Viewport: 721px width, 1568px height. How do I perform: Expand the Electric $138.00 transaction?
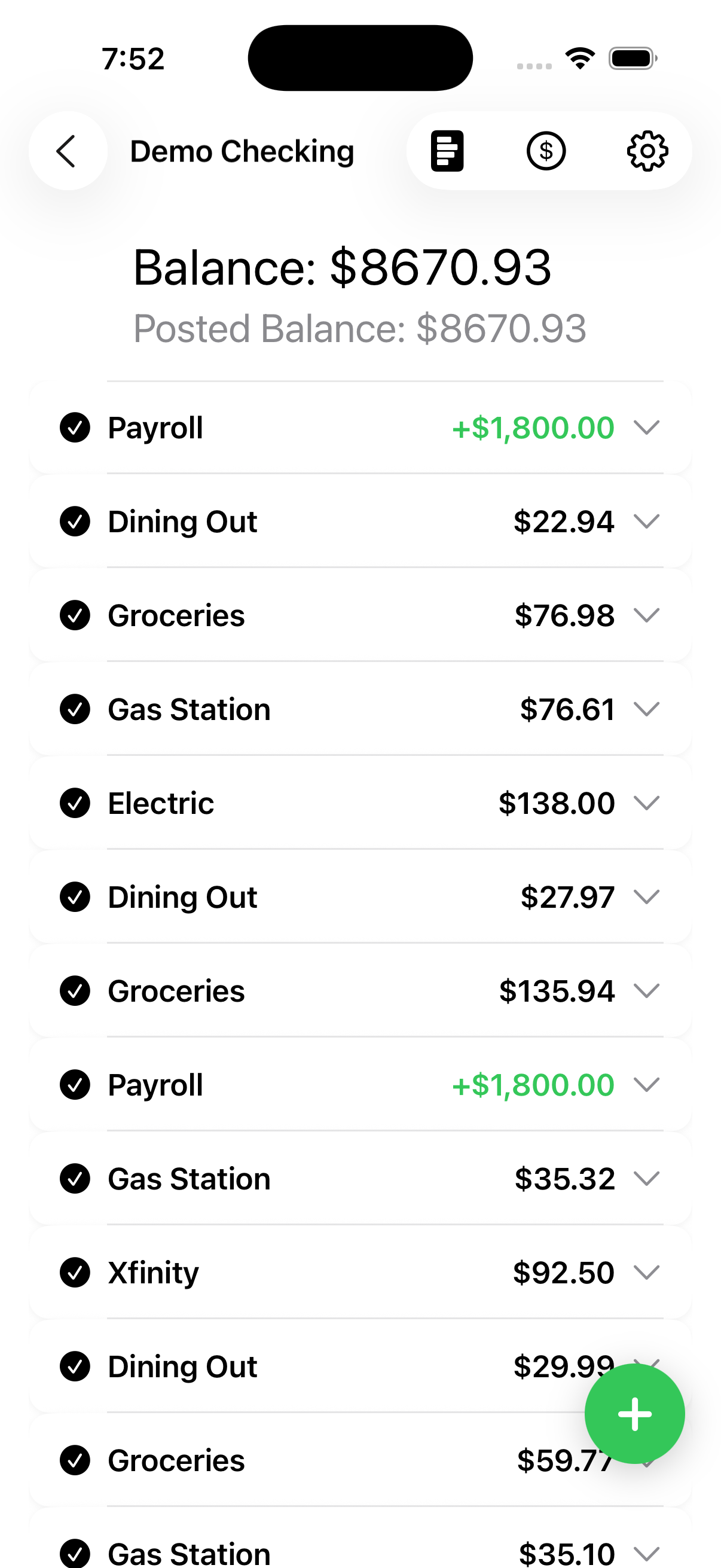[x=647, y=803]
